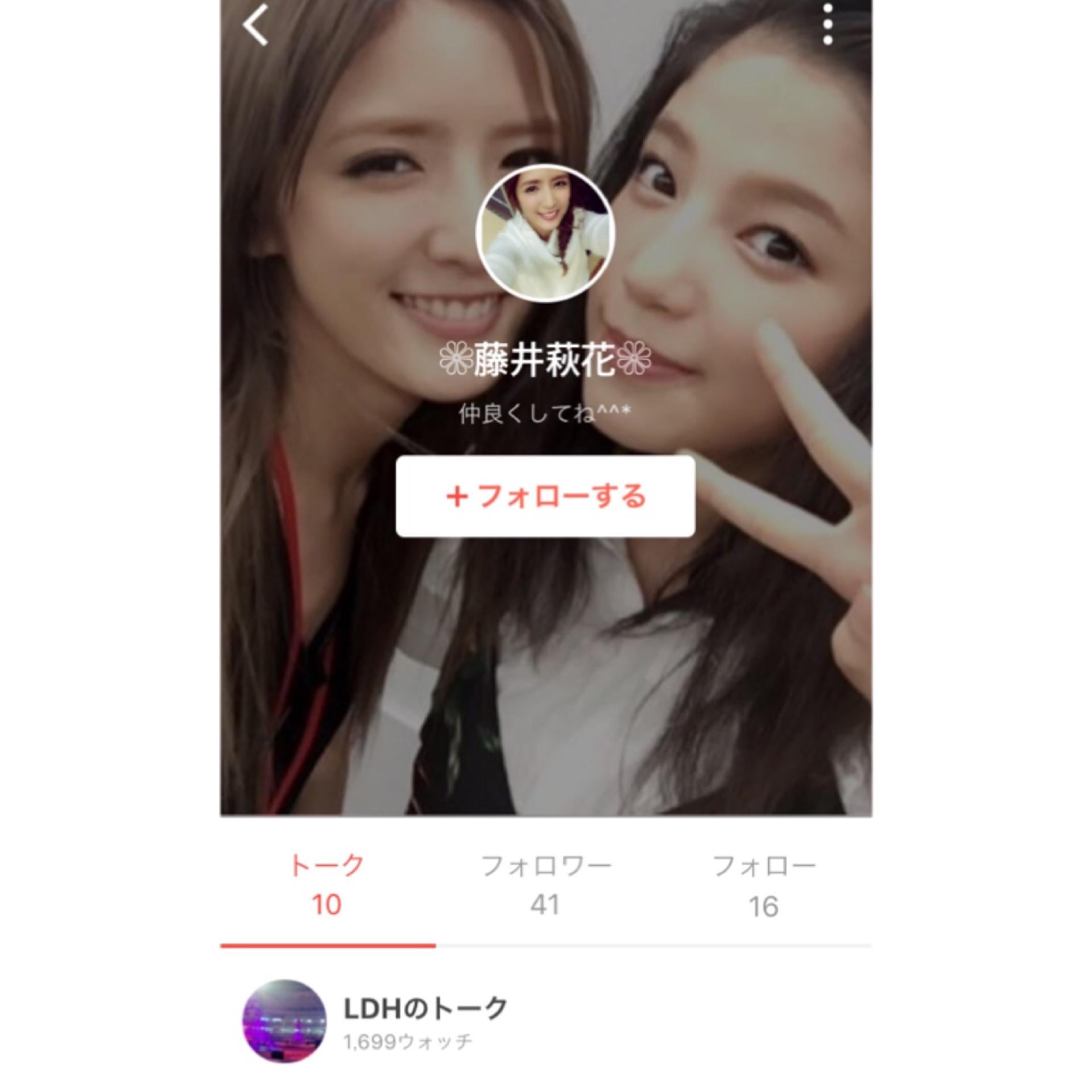Show the フォロー tab
1092x1092 pixels.
(764, 885)
